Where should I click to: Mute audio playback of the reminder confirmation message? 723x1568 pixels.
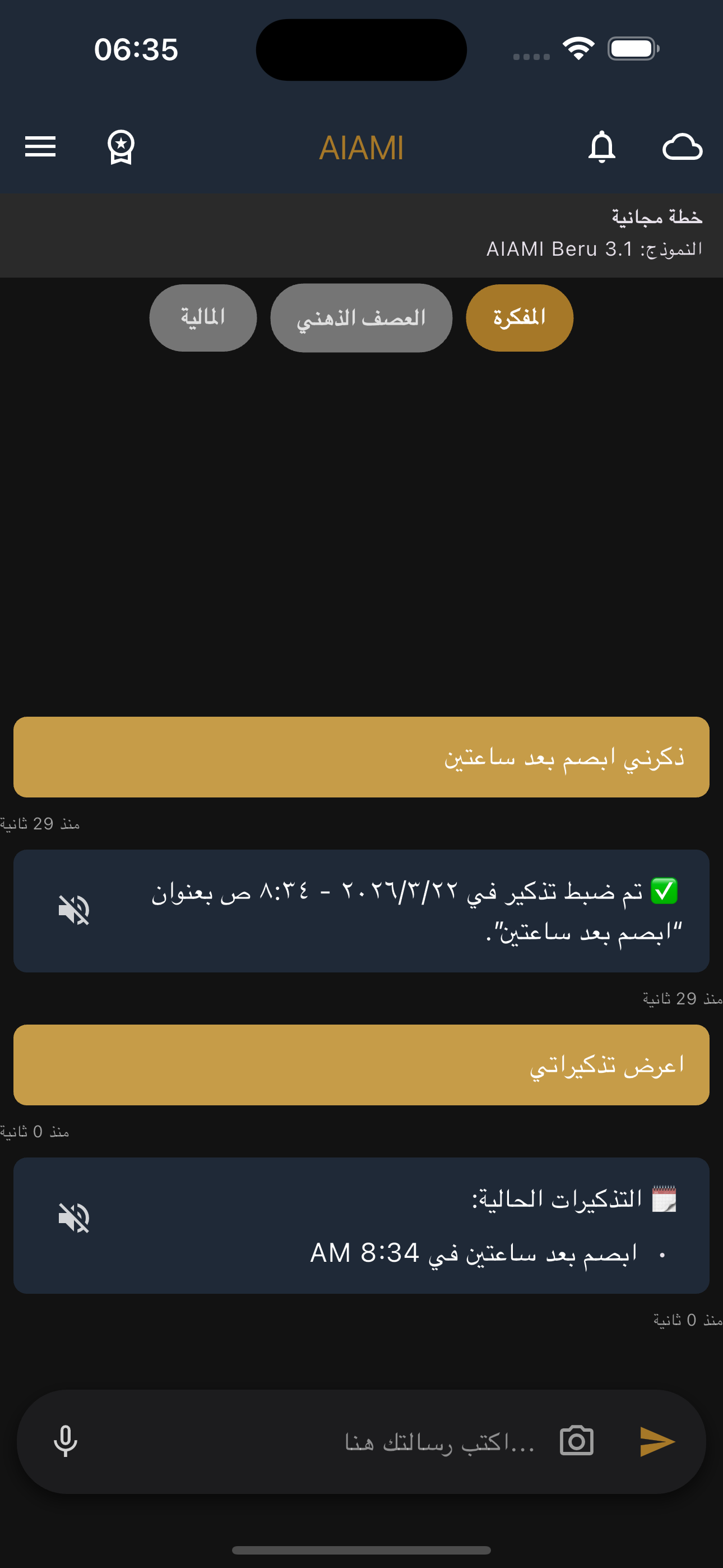(72, 910)
